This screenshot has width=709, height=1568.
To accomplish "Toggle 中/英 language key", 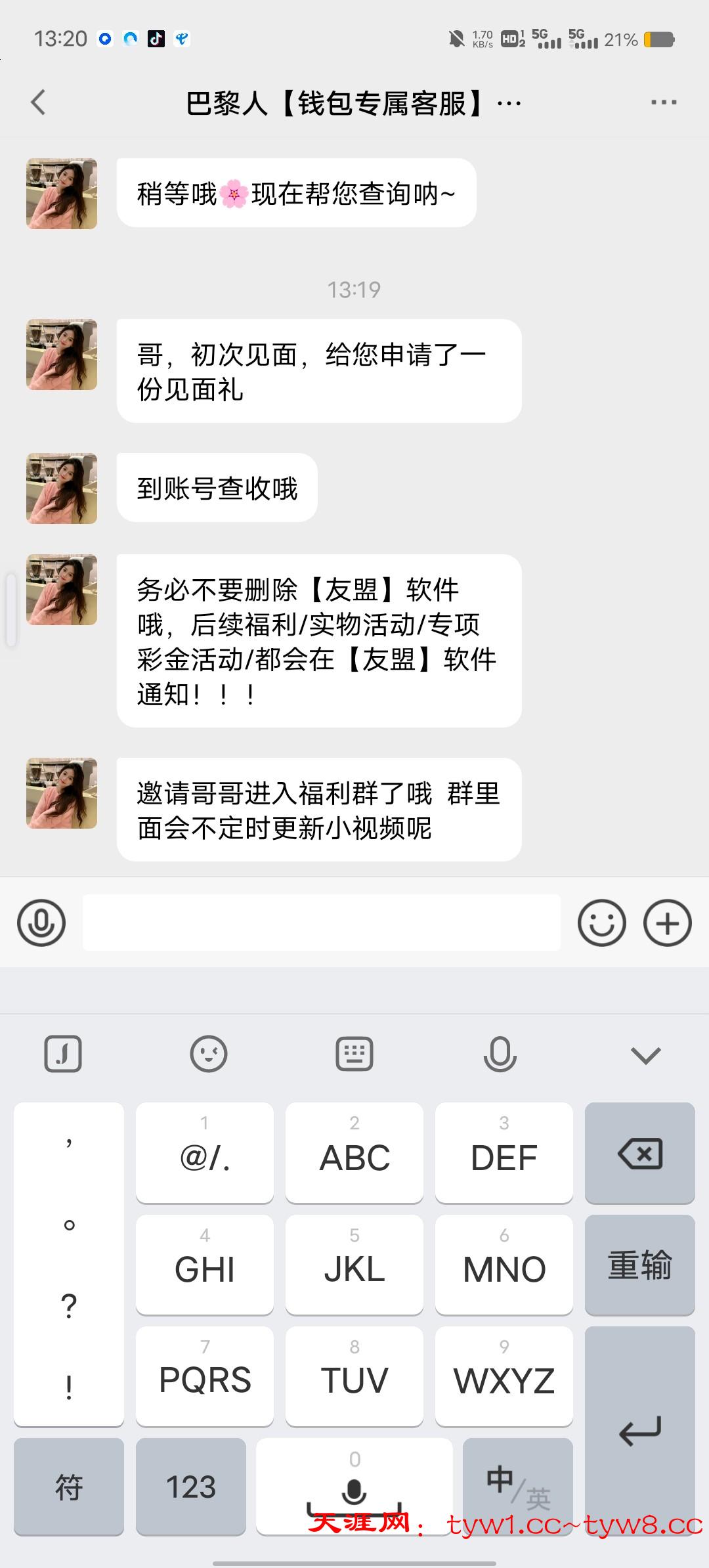I will tap(517, 1485).
